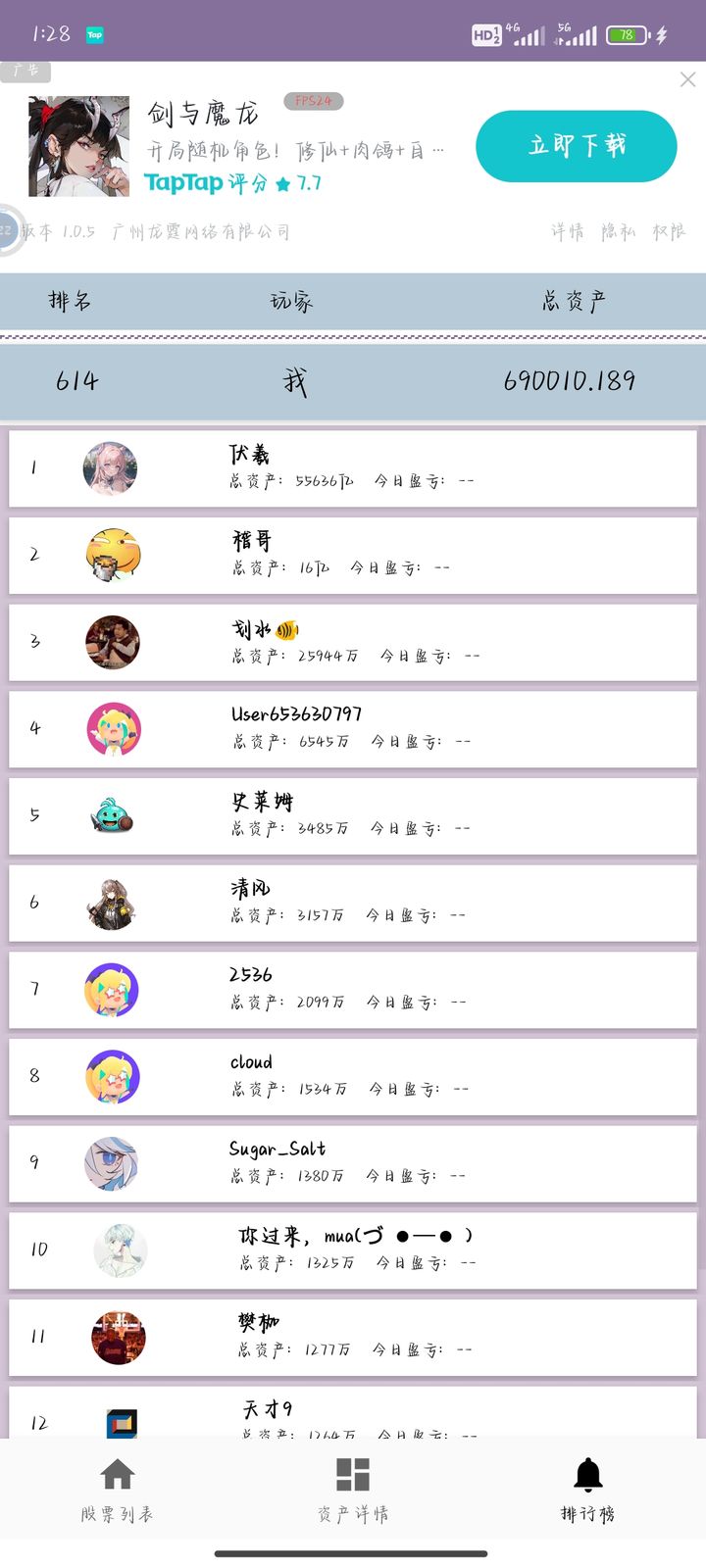
Task: Tap the 剑与魔龙 game icon in the ad
Action: 78,142
